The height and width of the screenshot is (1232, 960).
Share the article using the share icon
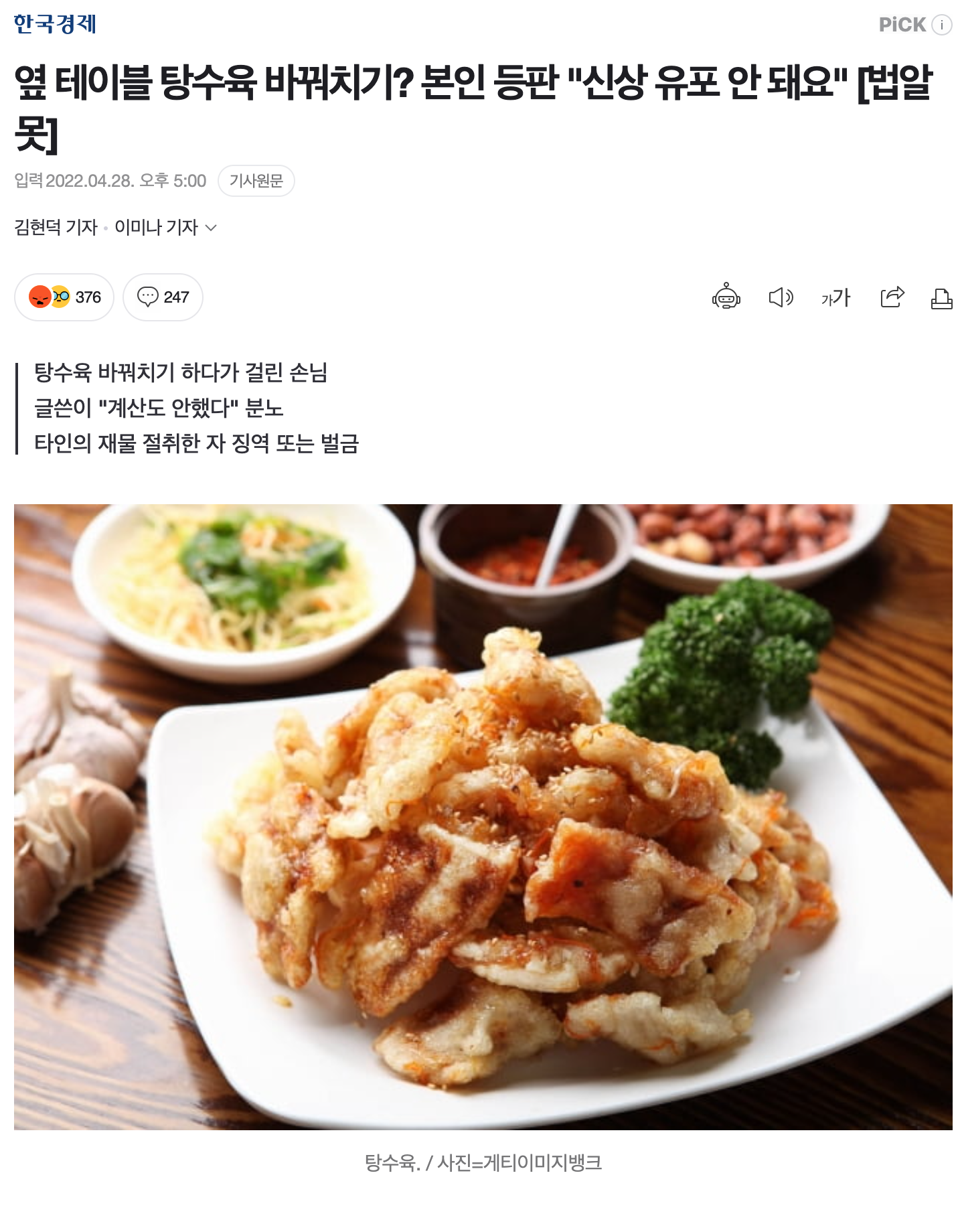(890, 299)
